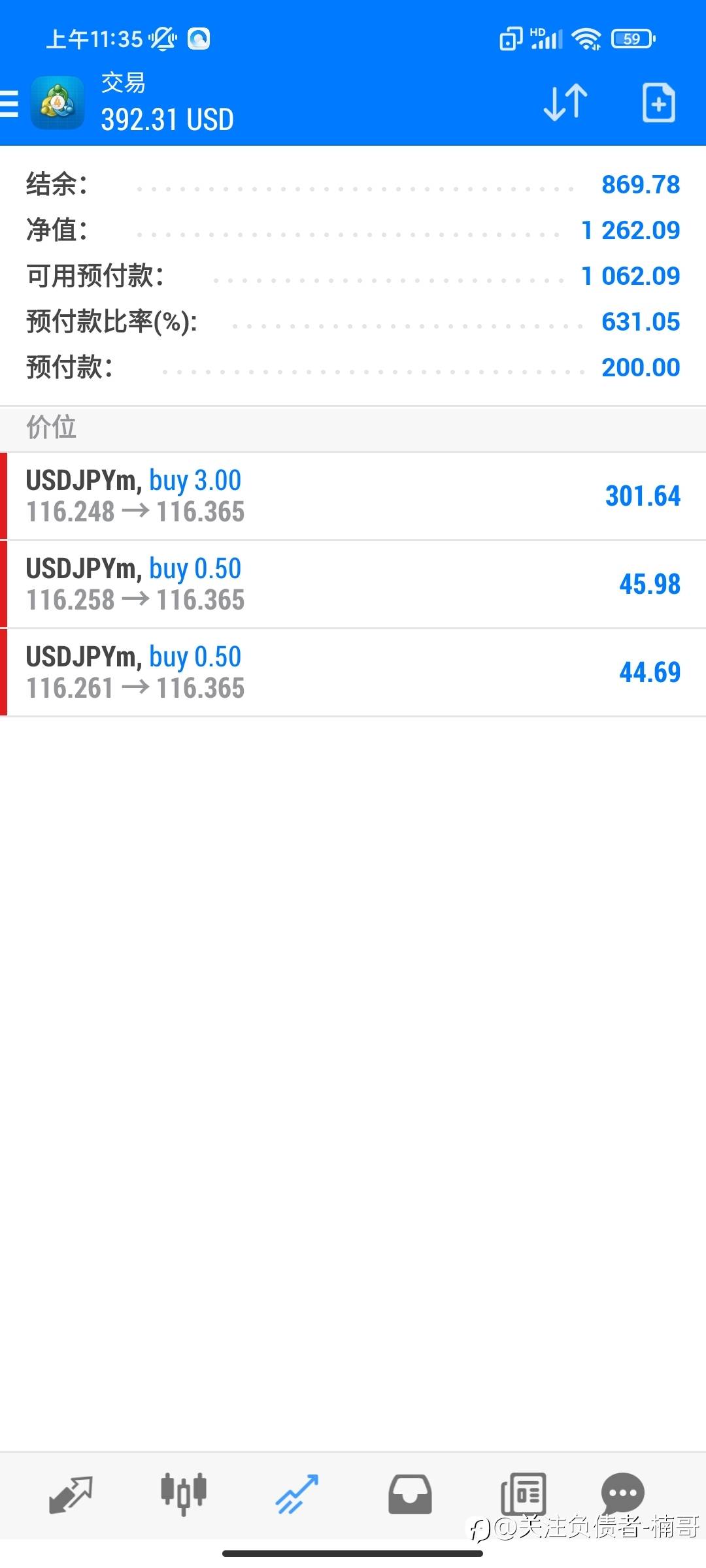Open the USDJPYm position opened at 116.261
Image resolution: width=706 pixels, height=1568 pixels.
353,672
